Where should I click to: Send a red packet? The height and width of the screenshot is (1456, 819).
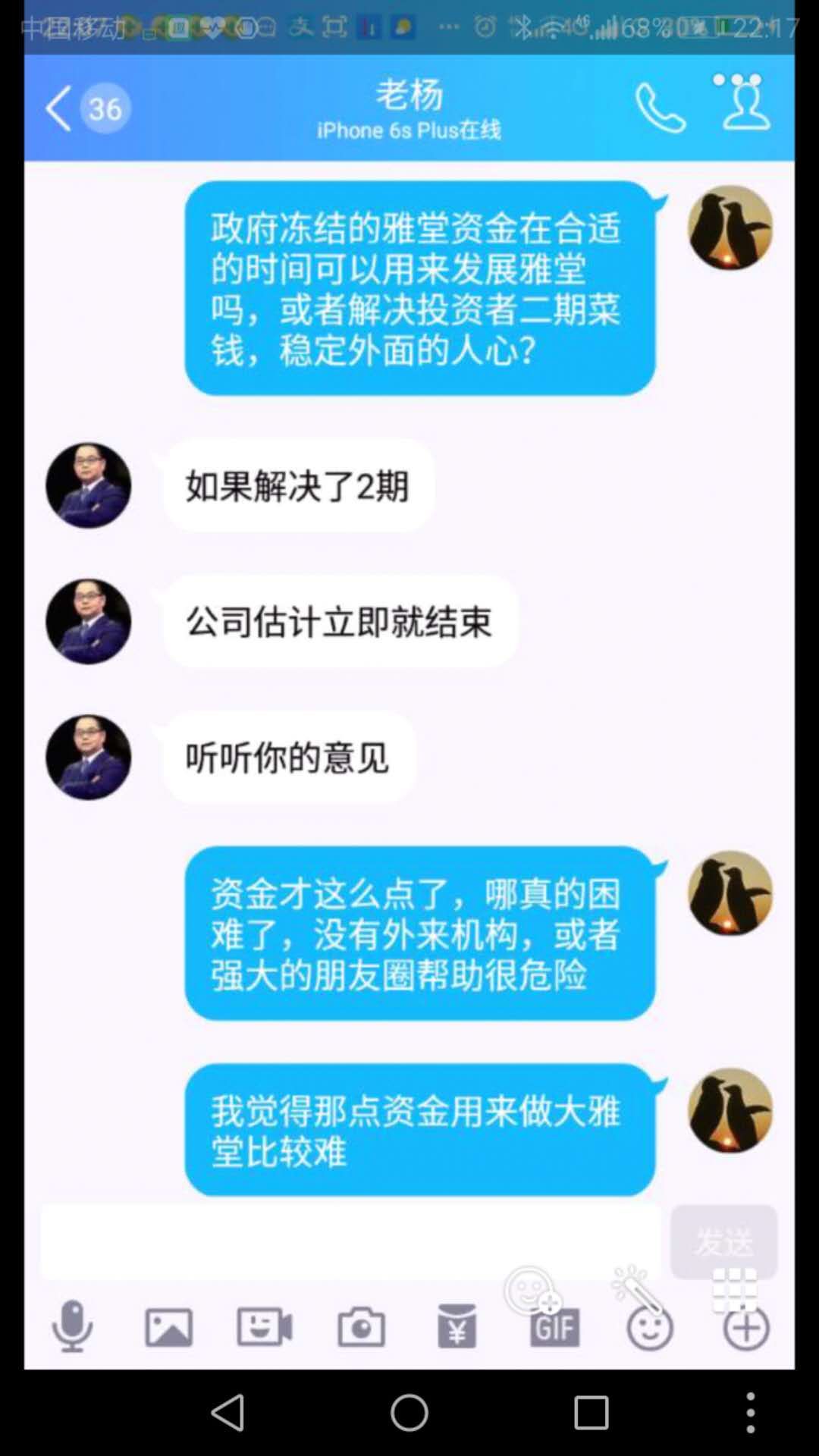(457, 1327)
